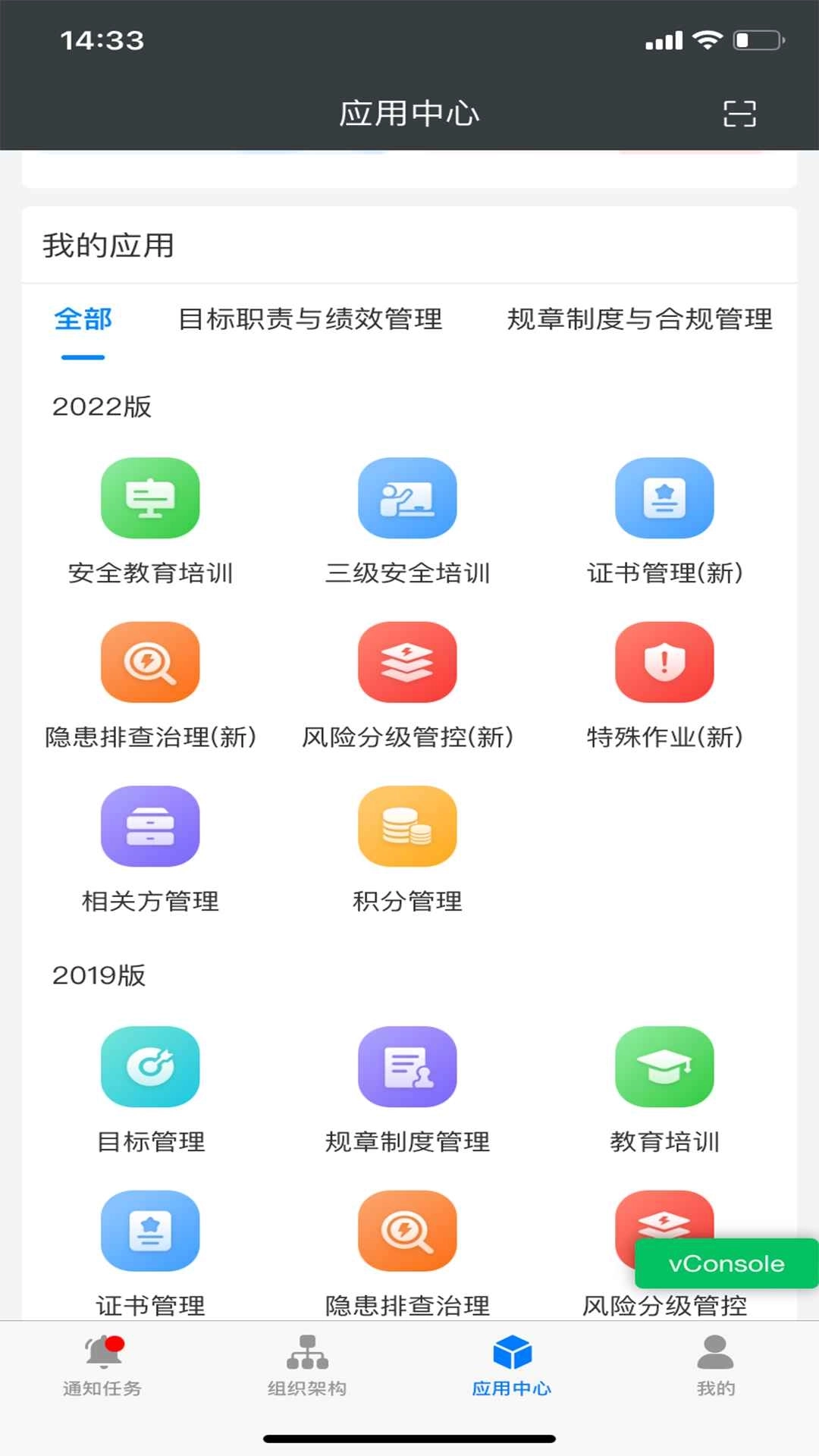Open 三级安全培训 application
This screenshot has height=1456, width=819.
tap(407, 498)
